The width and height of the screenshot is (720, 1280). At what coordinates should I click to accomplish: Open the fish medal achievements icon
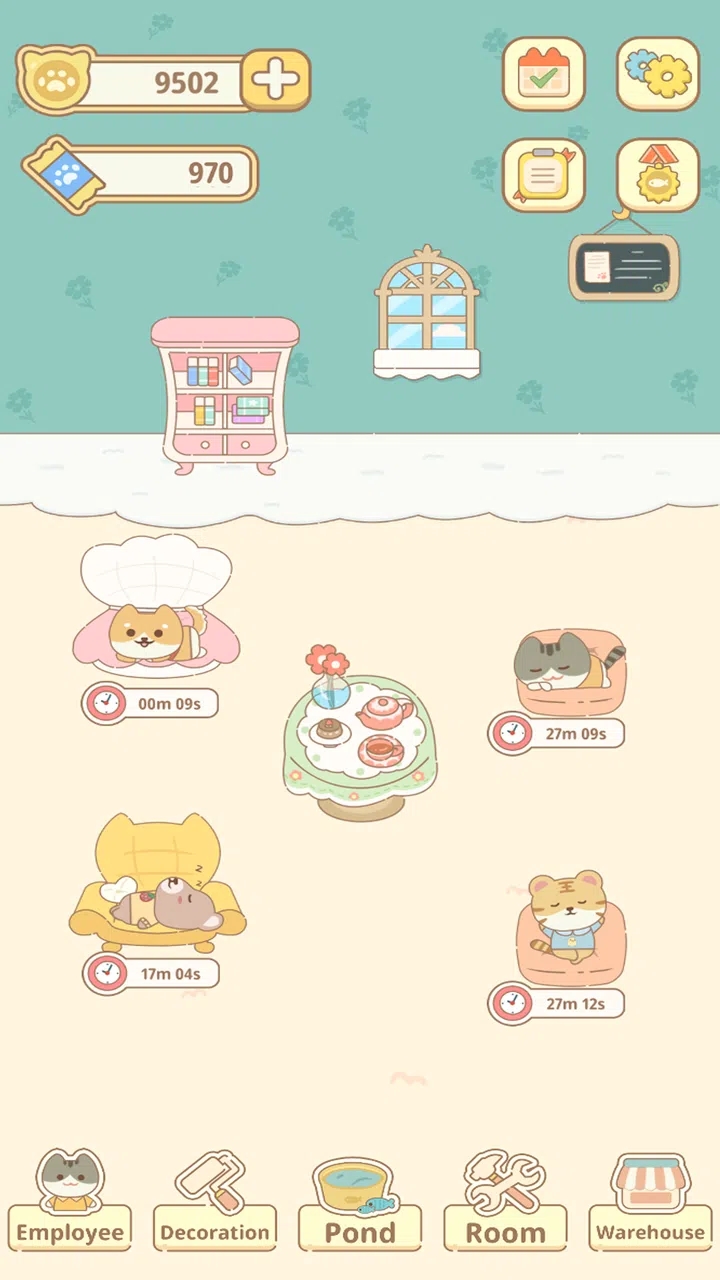pyautogui.click(x=657, y=174)
